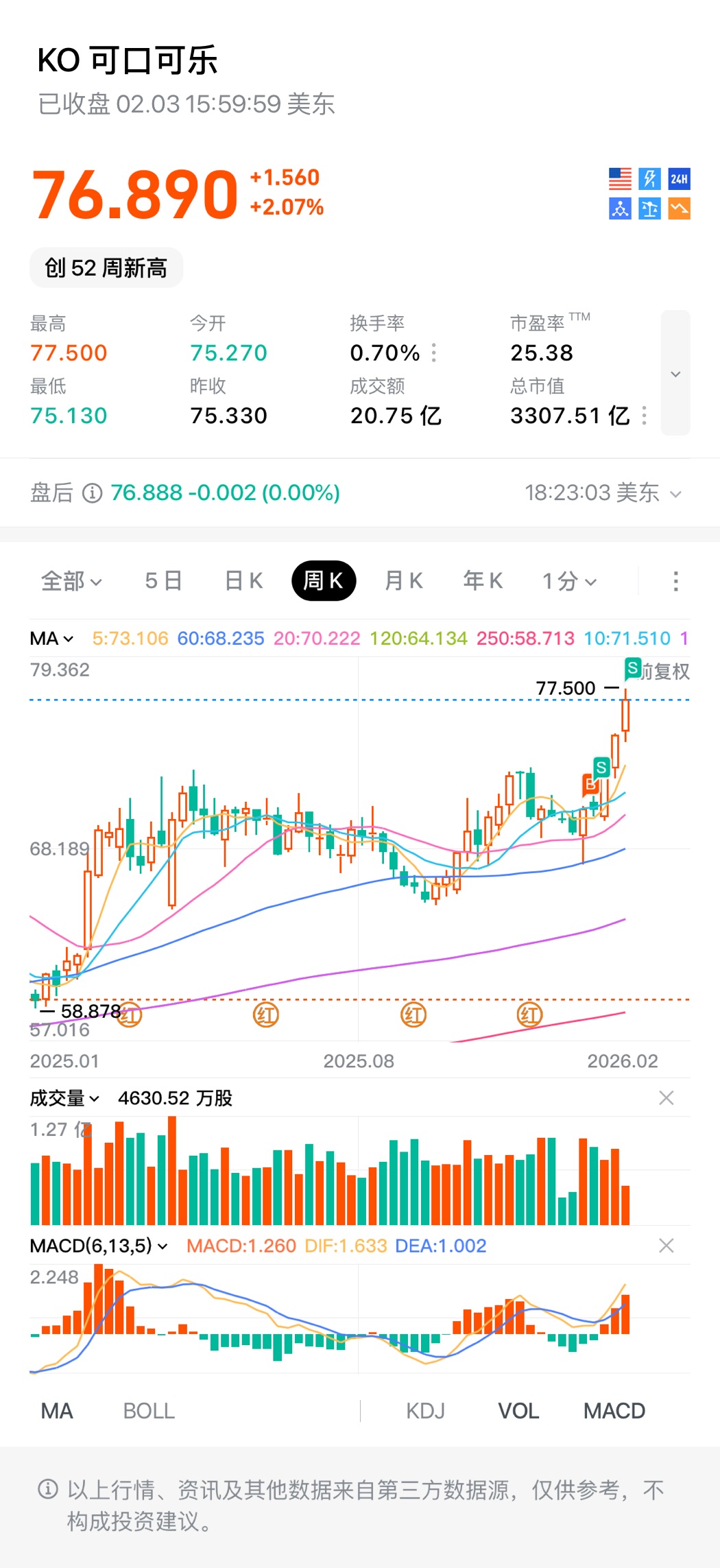The width and height of the screenshot is (720, 1568).
Task: Open the 成交量 indicator dropdown
Action: click(x=64, y=1098)
